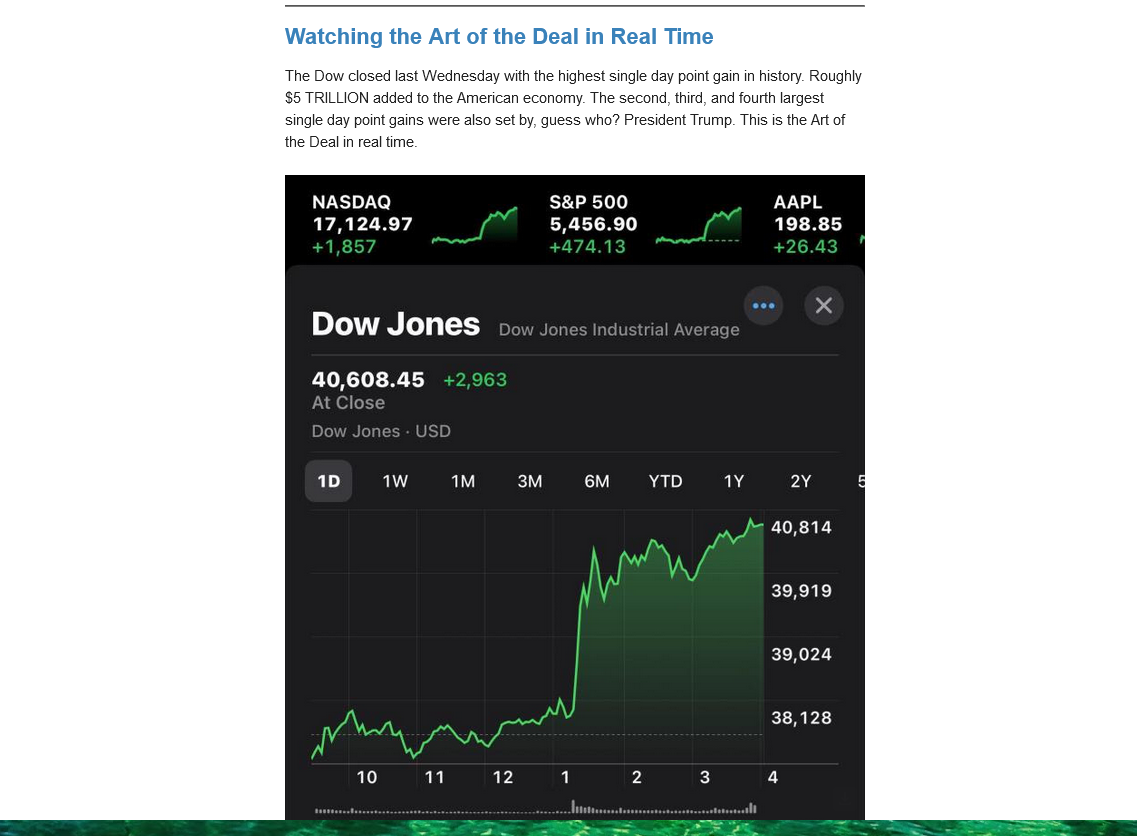Open the Dow Jones stock chart image
Viewport: 1137px width, 836px height.
pyautogui.click(x=574, y=500)
